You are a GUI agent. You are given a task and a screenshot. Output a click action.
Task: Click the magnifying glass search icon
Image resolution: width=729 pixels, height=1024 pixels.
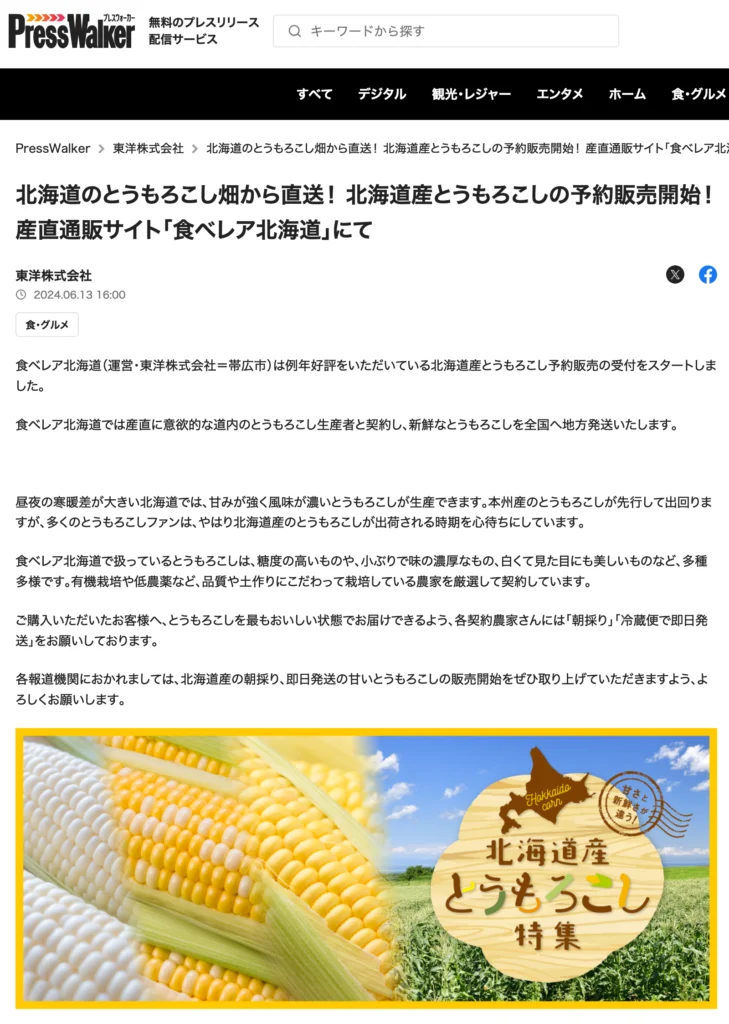coord(293,32)
